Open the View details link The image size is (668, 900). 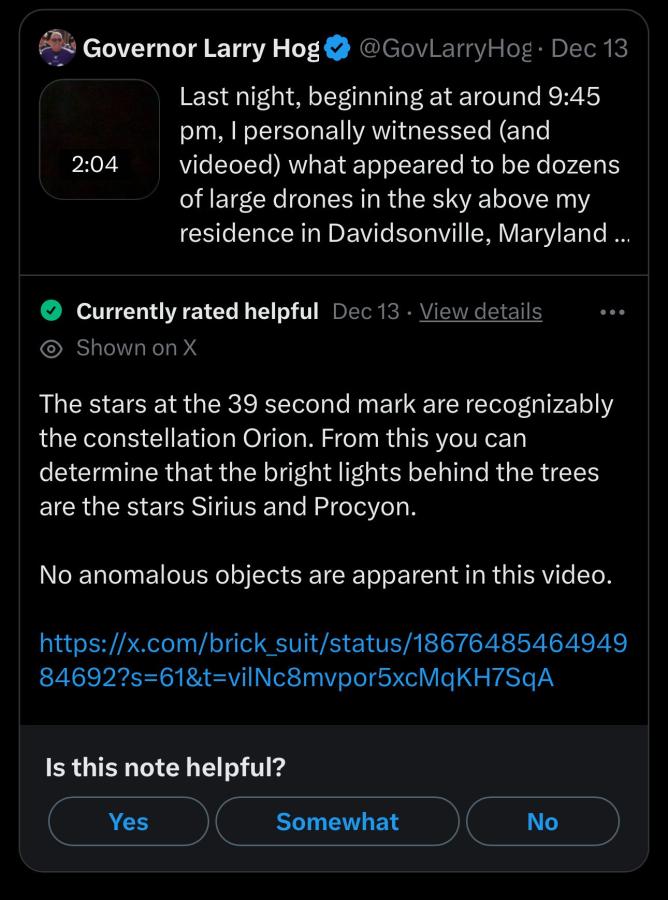coord(481,312)
